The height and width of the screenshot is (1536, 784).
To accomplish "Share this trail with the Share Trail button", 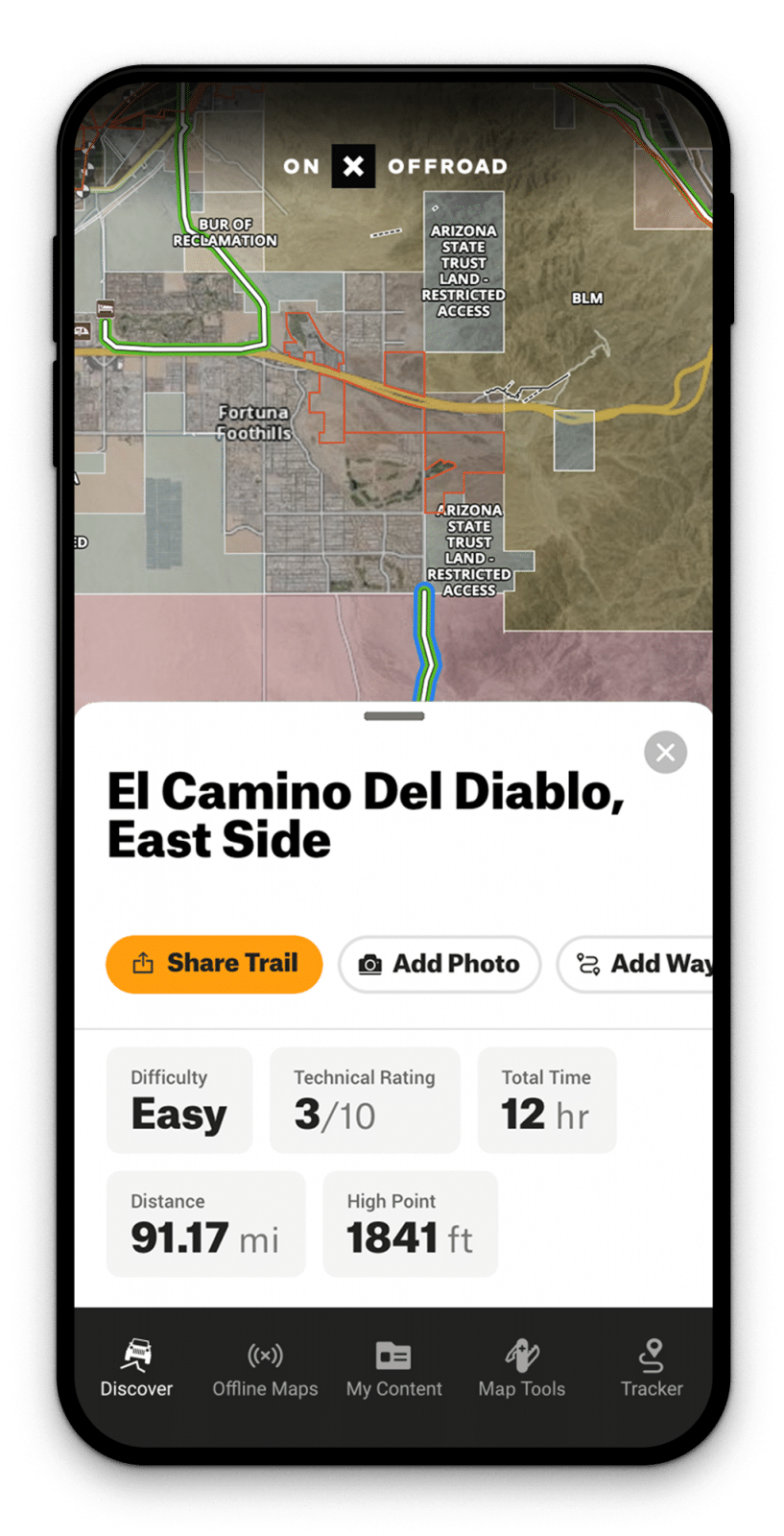I will click(x=214, y=964).
